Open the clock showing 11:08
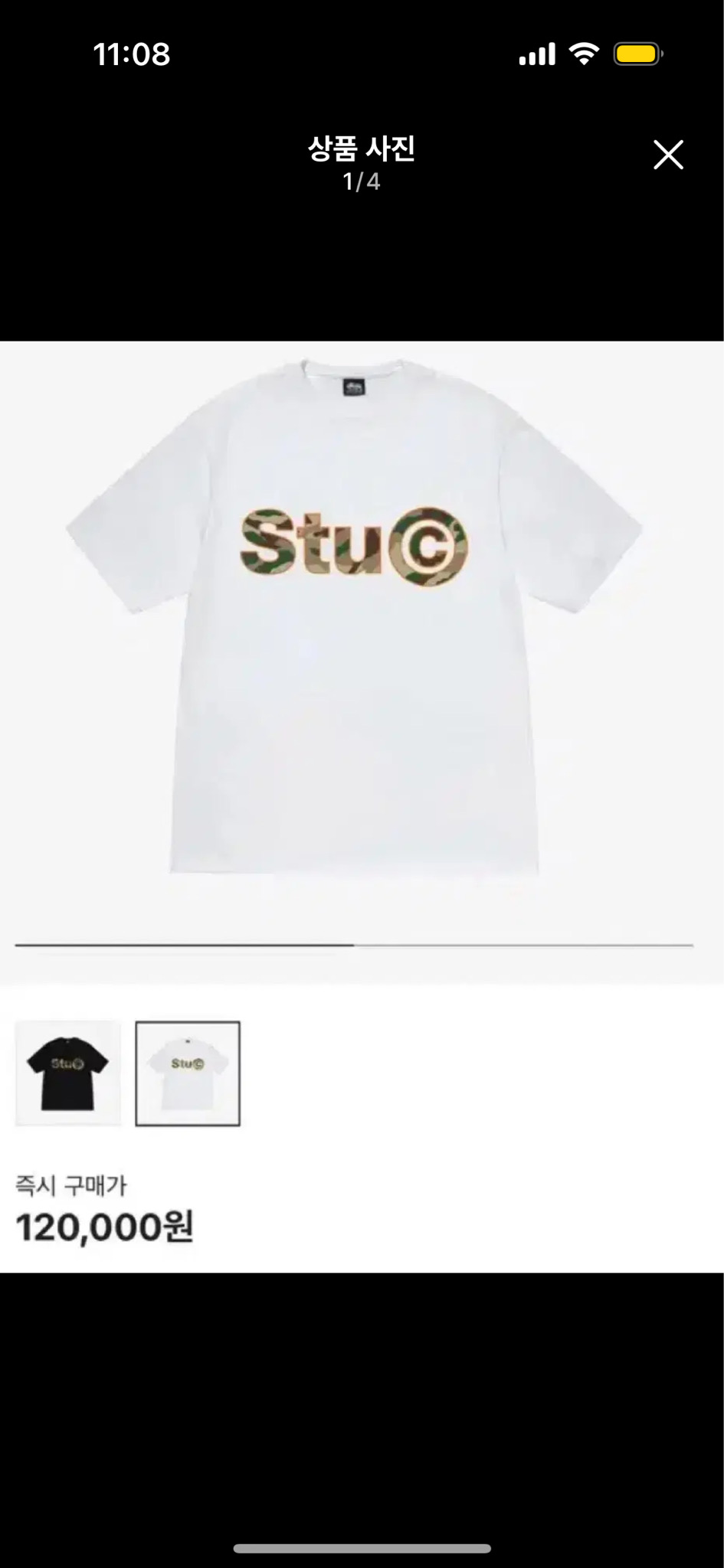The width and height of the screenshot is (724, 1568). (133, 54)
